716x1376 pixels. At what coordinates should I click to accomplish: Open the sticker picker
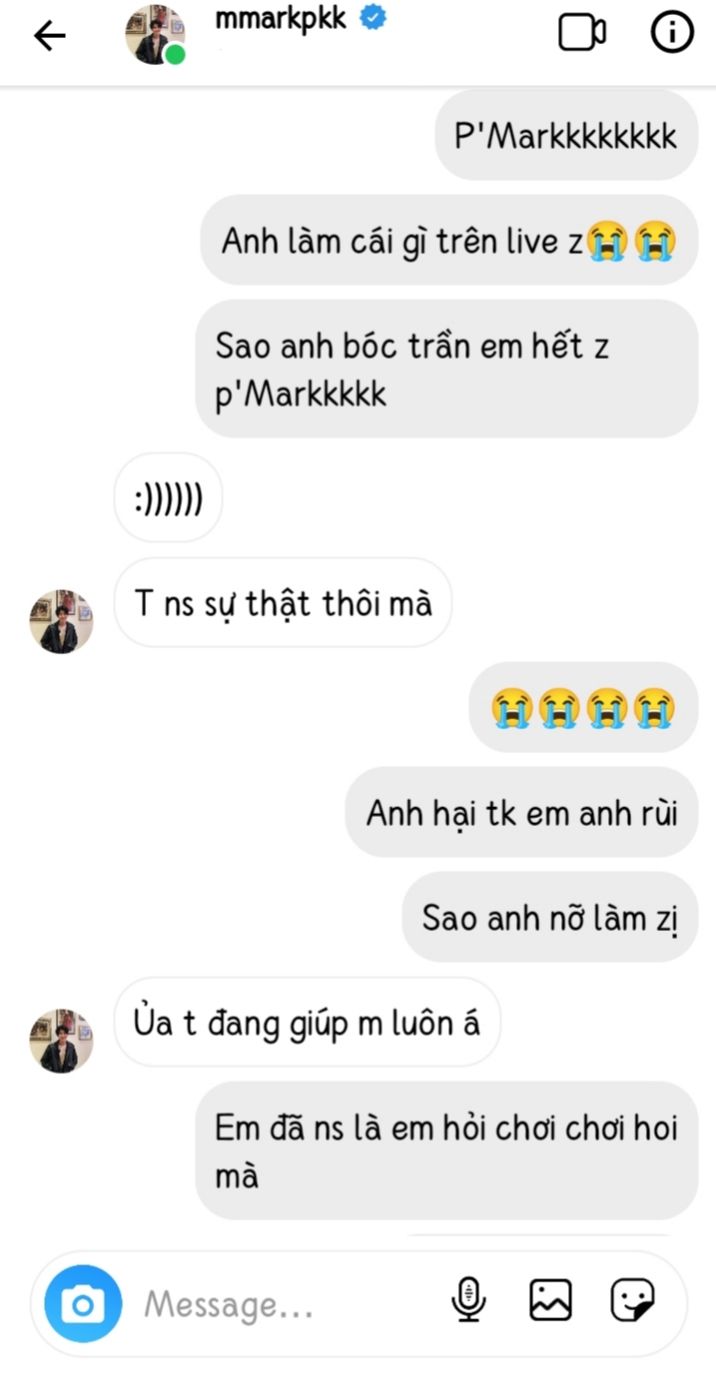click(633, 1300)
